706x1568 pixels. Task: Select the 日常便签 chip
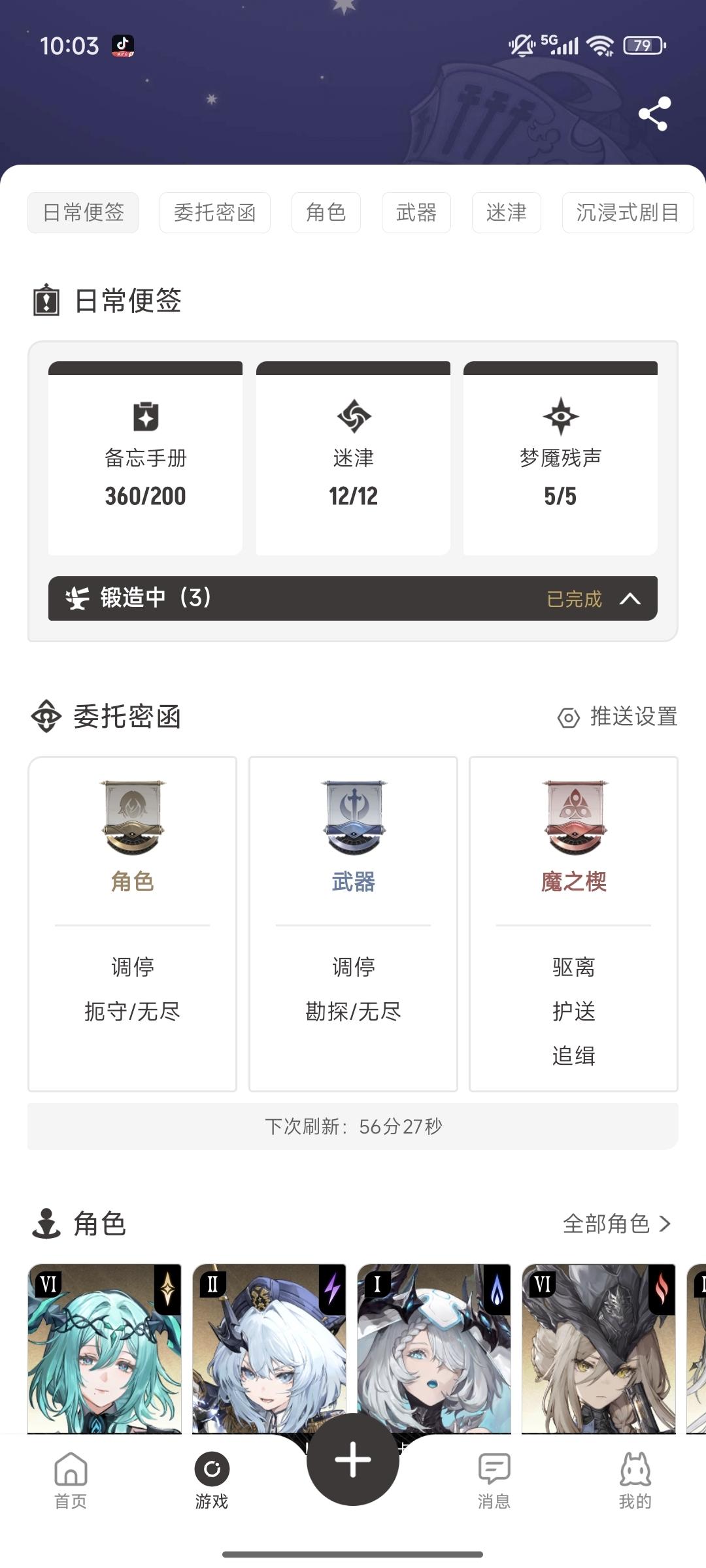(x=83, y=212)
